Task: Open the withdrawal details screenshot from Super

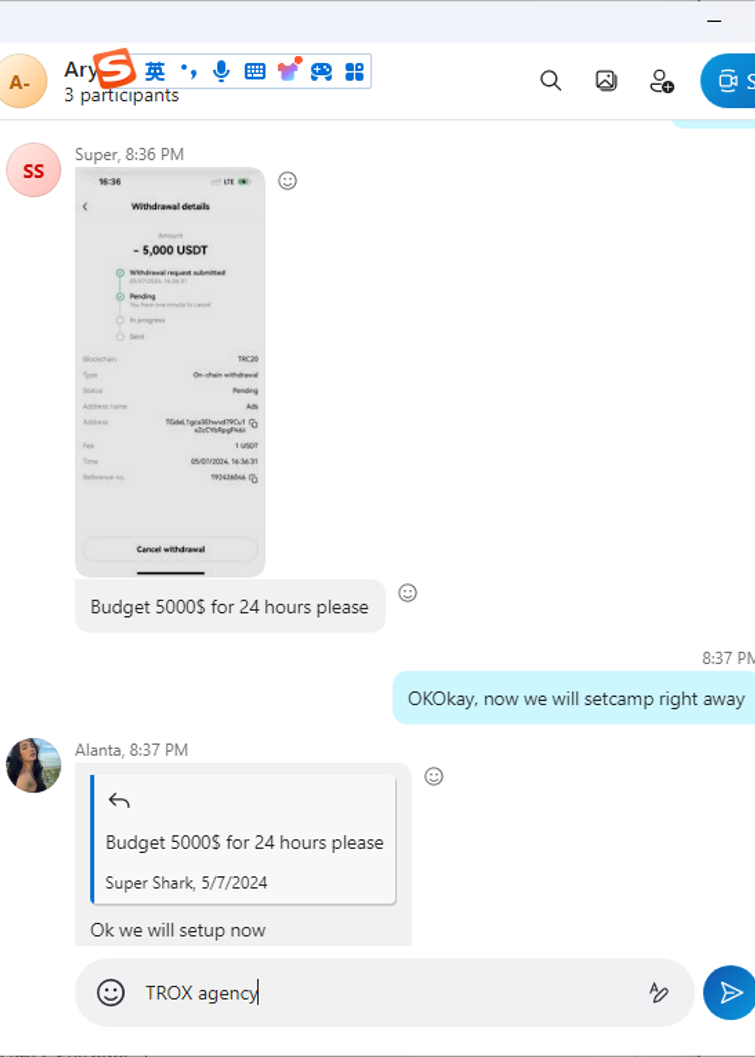Action: [x=170, y=372]
